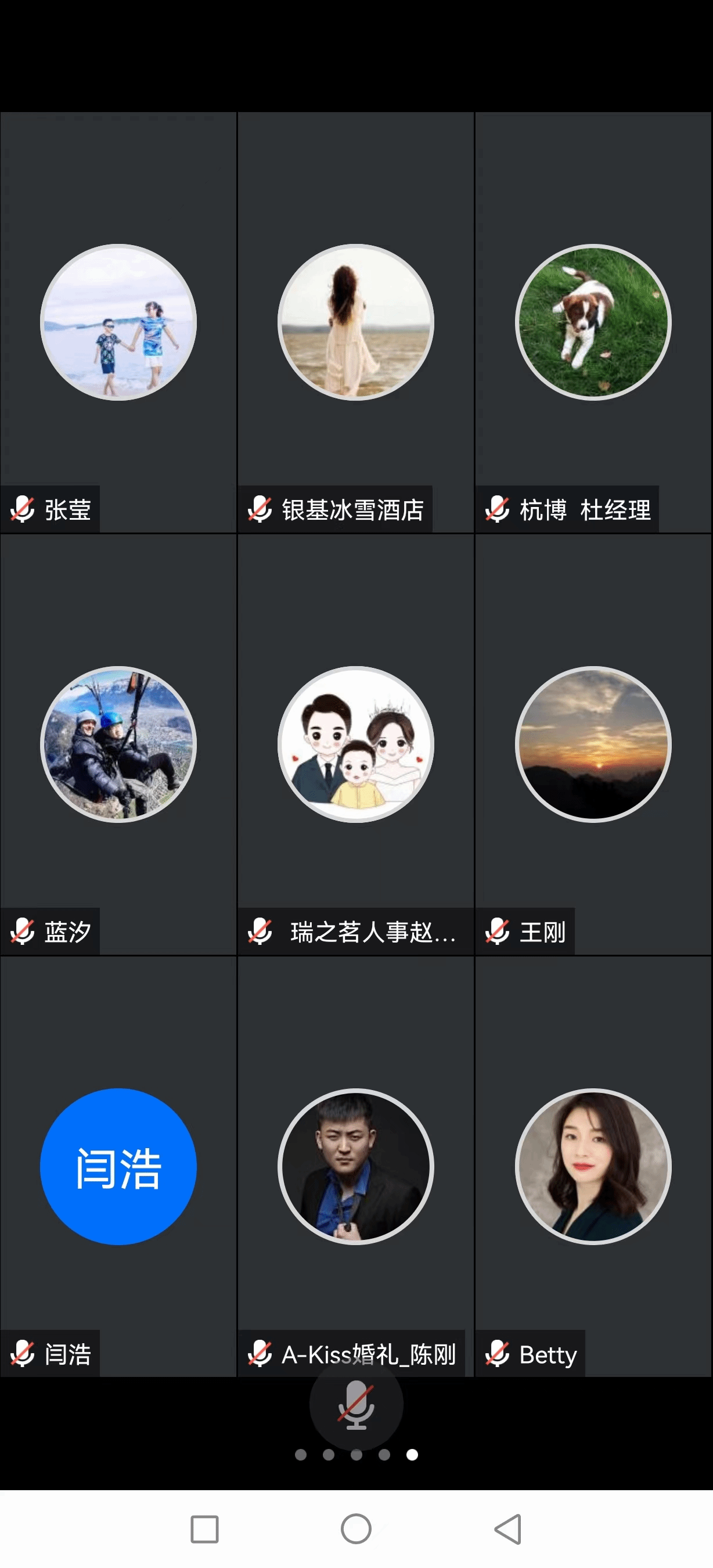Select 蓝汐's participant tile

[118, 744]
